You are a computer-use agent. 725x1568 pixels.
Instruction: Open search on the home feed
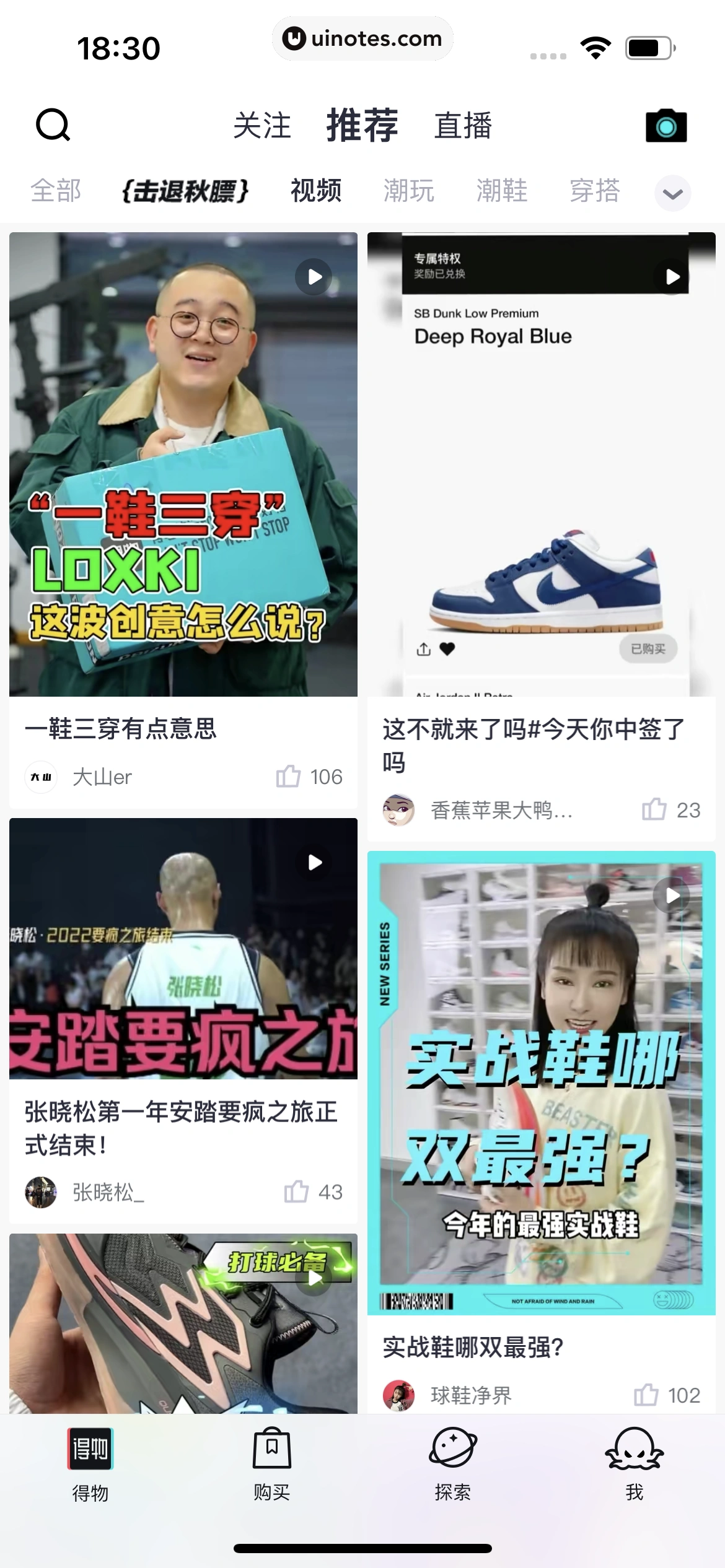[x=53, y=125]
